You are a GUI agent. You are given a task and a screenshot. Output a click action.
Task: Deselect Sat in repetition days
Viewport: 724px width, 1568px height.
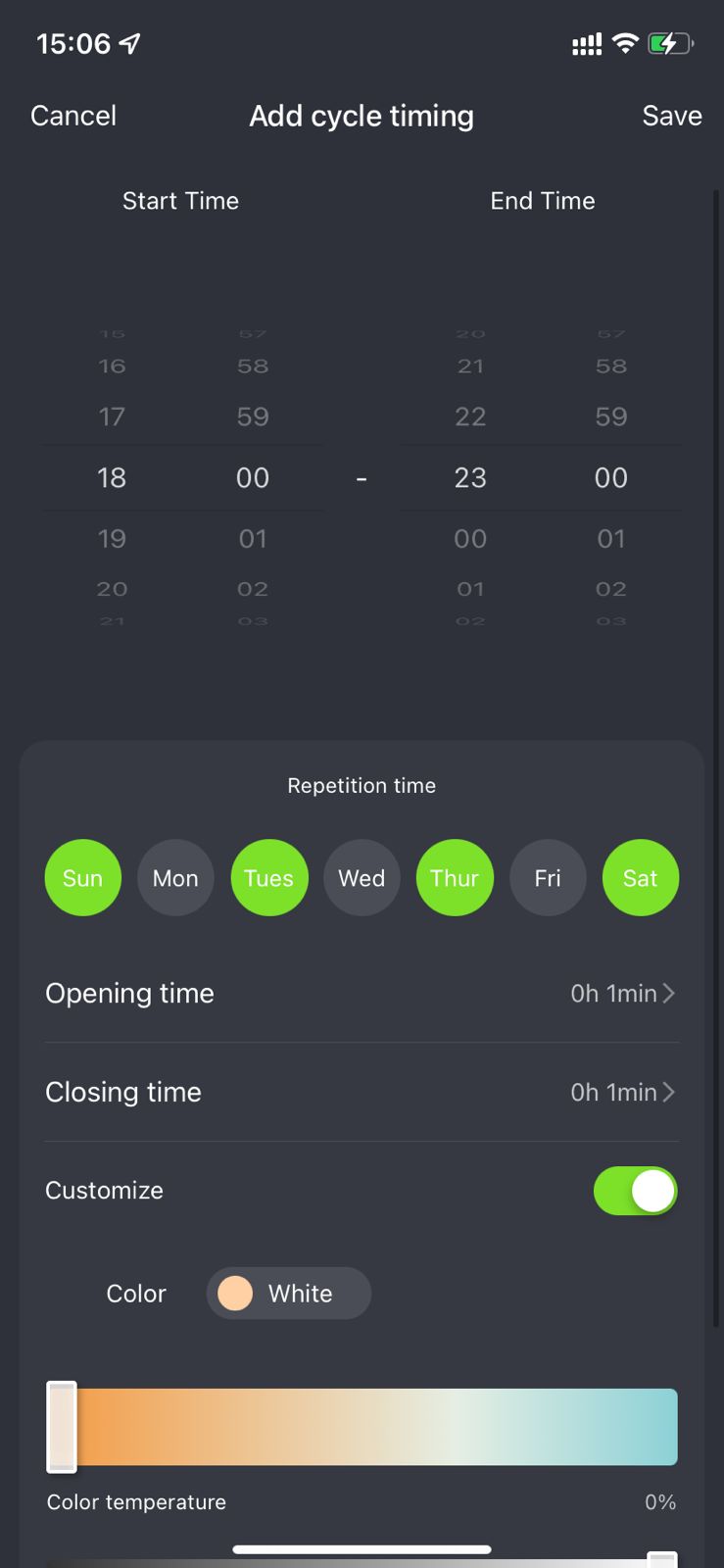point(641,878)
